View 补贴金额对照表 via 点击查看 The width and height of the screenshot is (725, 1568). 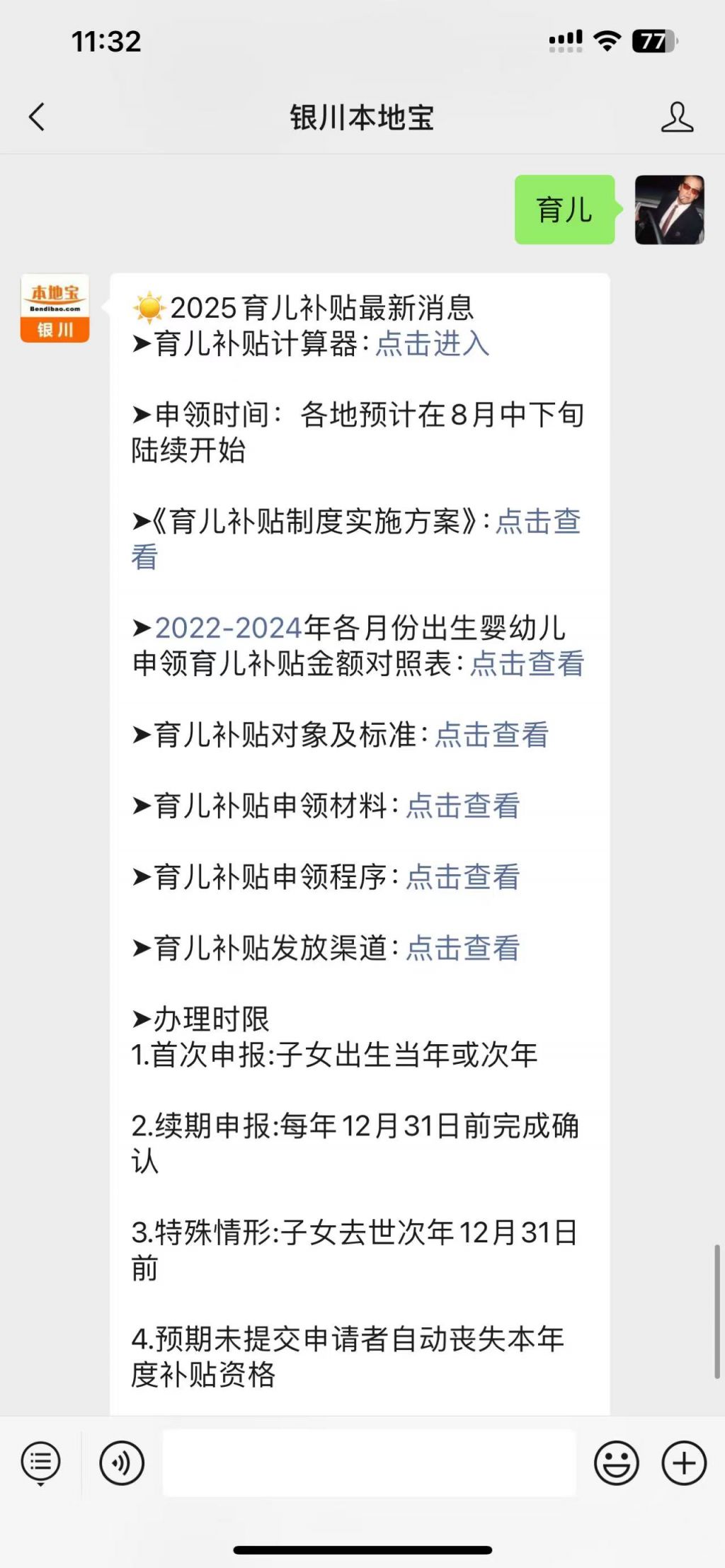[x=527, y=663]
